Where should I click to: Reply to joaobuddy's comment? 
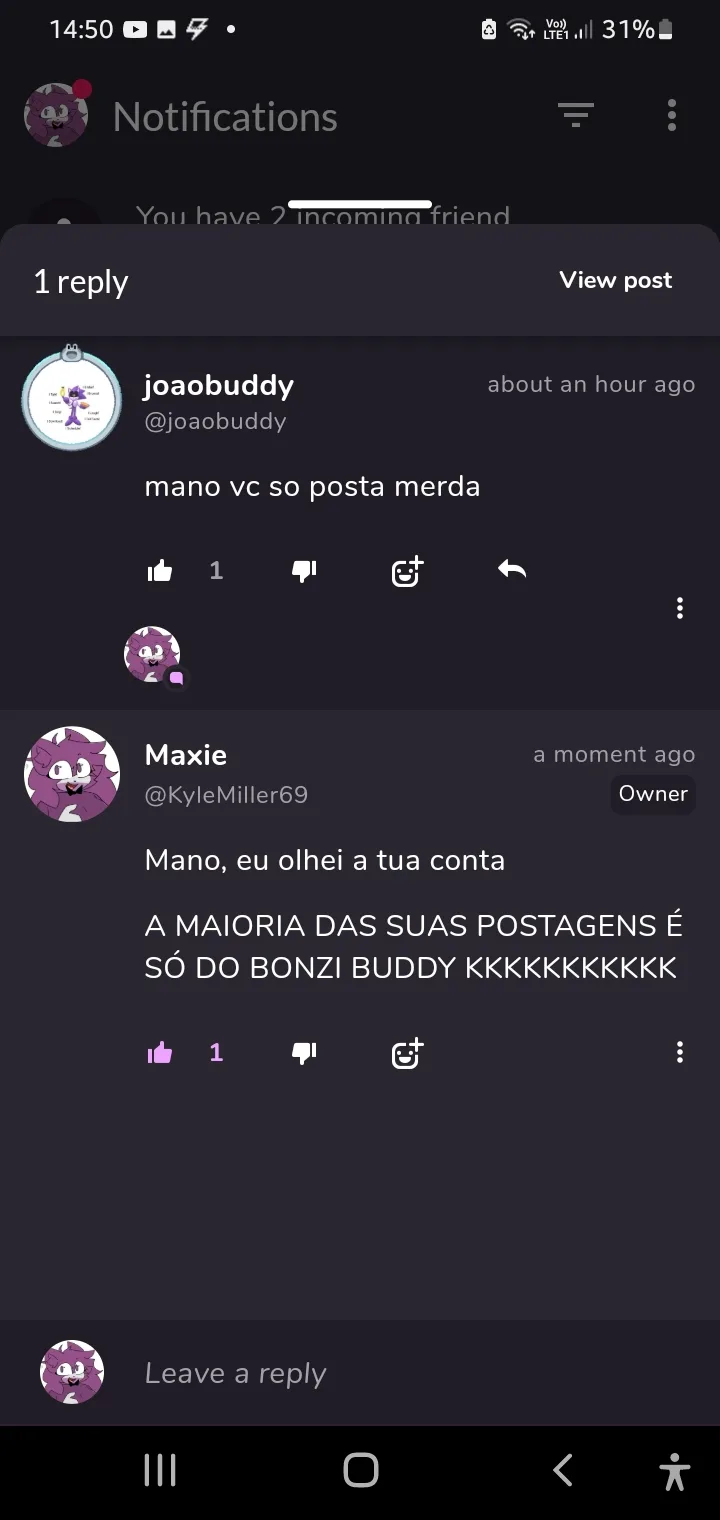(x=512, y=570)
